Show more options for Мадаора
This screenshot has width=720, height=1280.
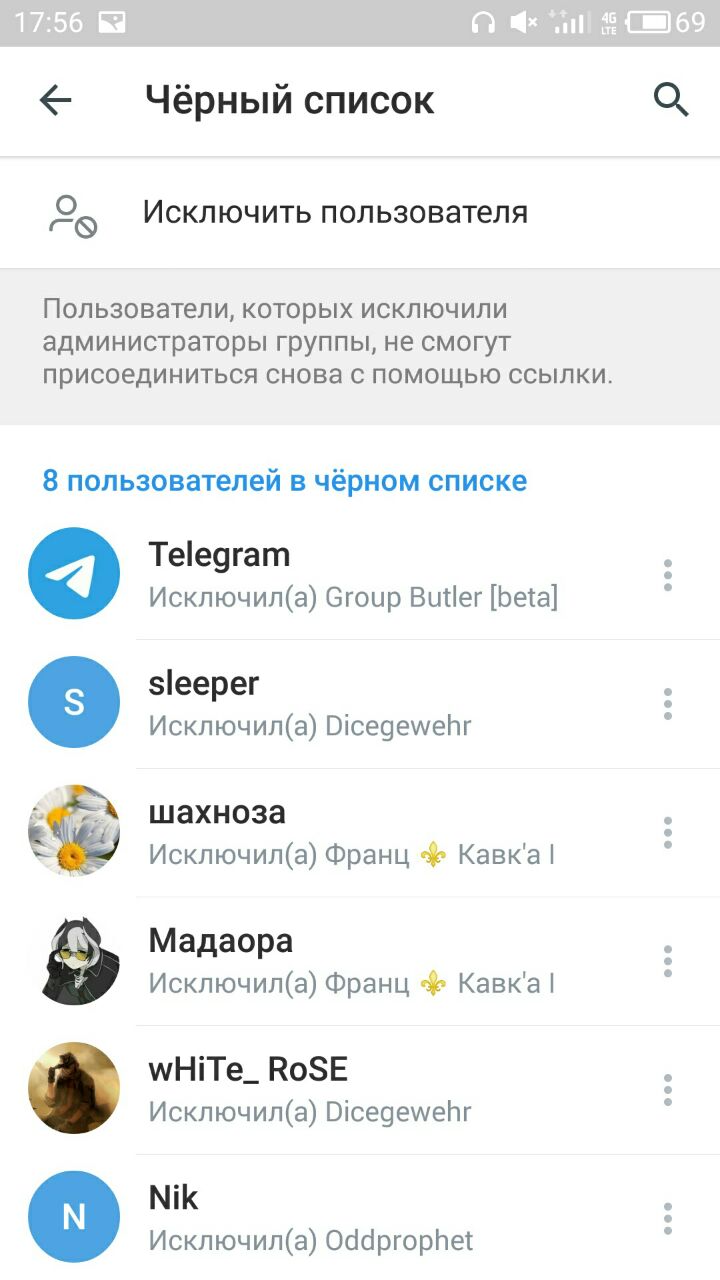pos(668,961)
